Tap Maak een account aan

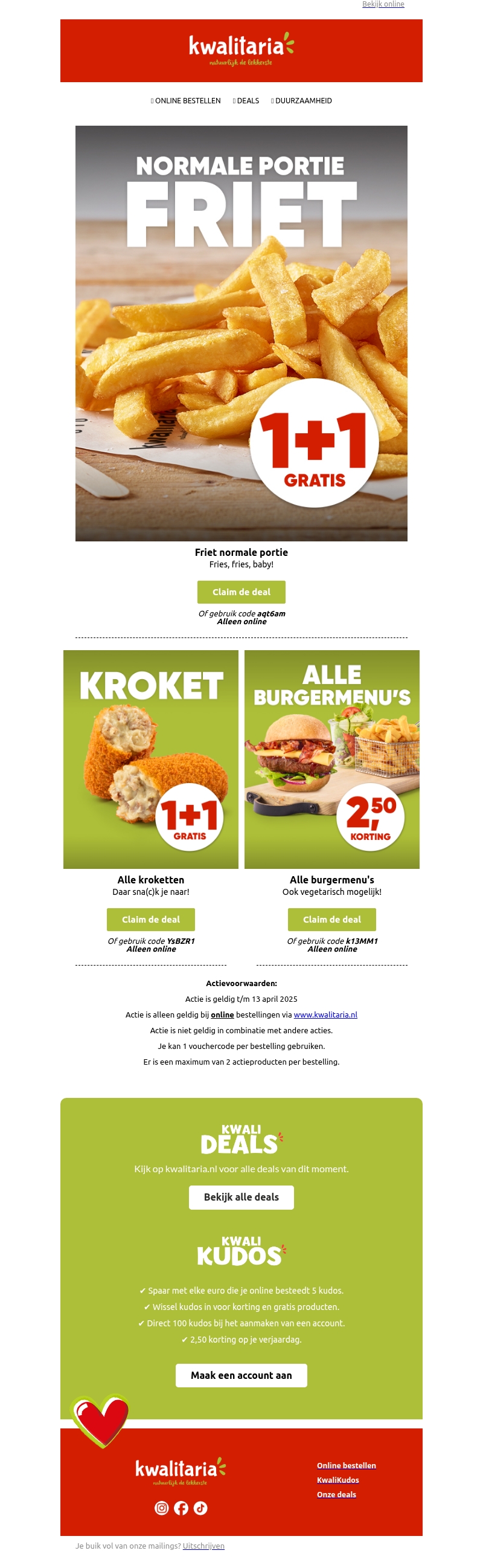click(x=241, y=1375)
